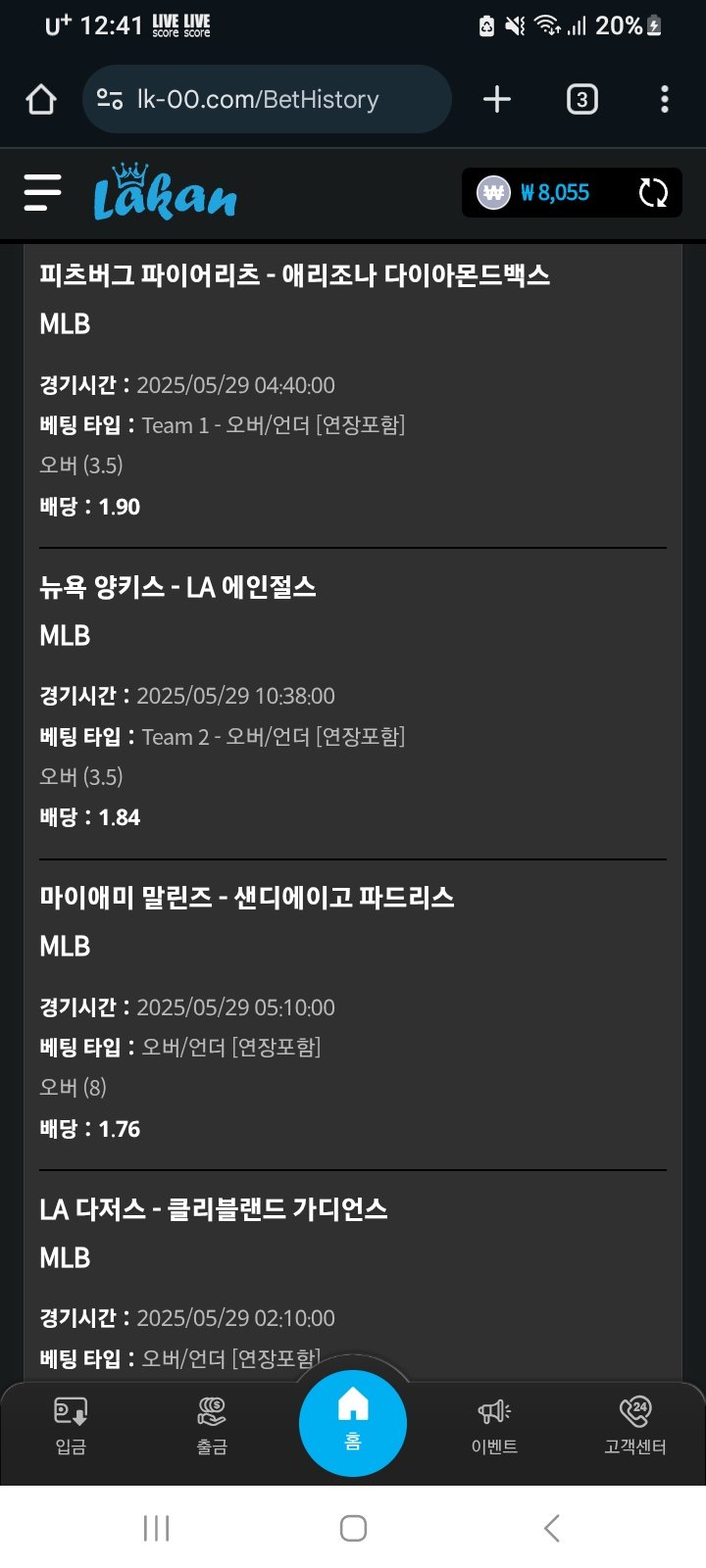Open a new browser tab
Image resolution: width=706 pixels, height=1568 pixels.
tap(497, 99)
